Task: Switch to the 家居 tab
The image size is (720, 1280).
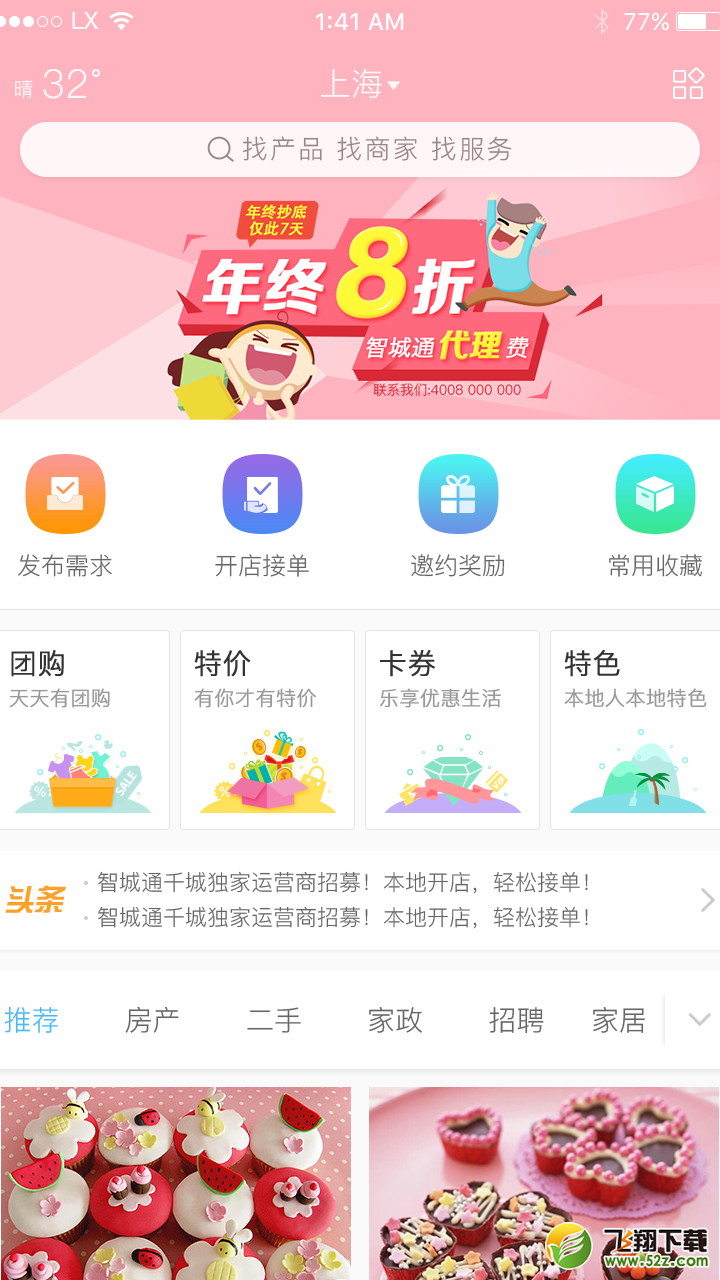Action: (619, 1020)
